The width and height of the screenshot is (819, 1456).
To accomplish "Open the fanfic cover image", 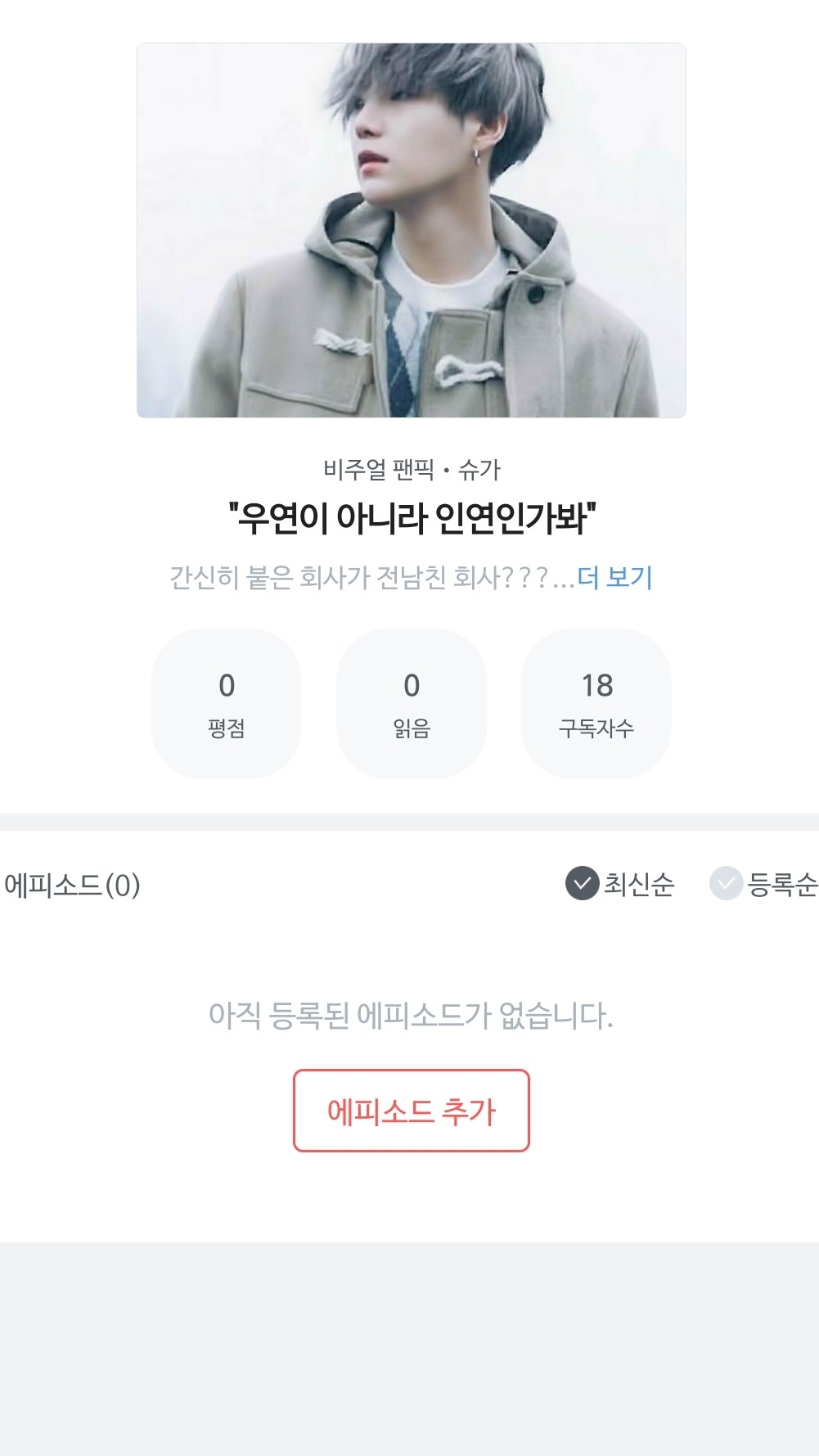I will 411,231.
